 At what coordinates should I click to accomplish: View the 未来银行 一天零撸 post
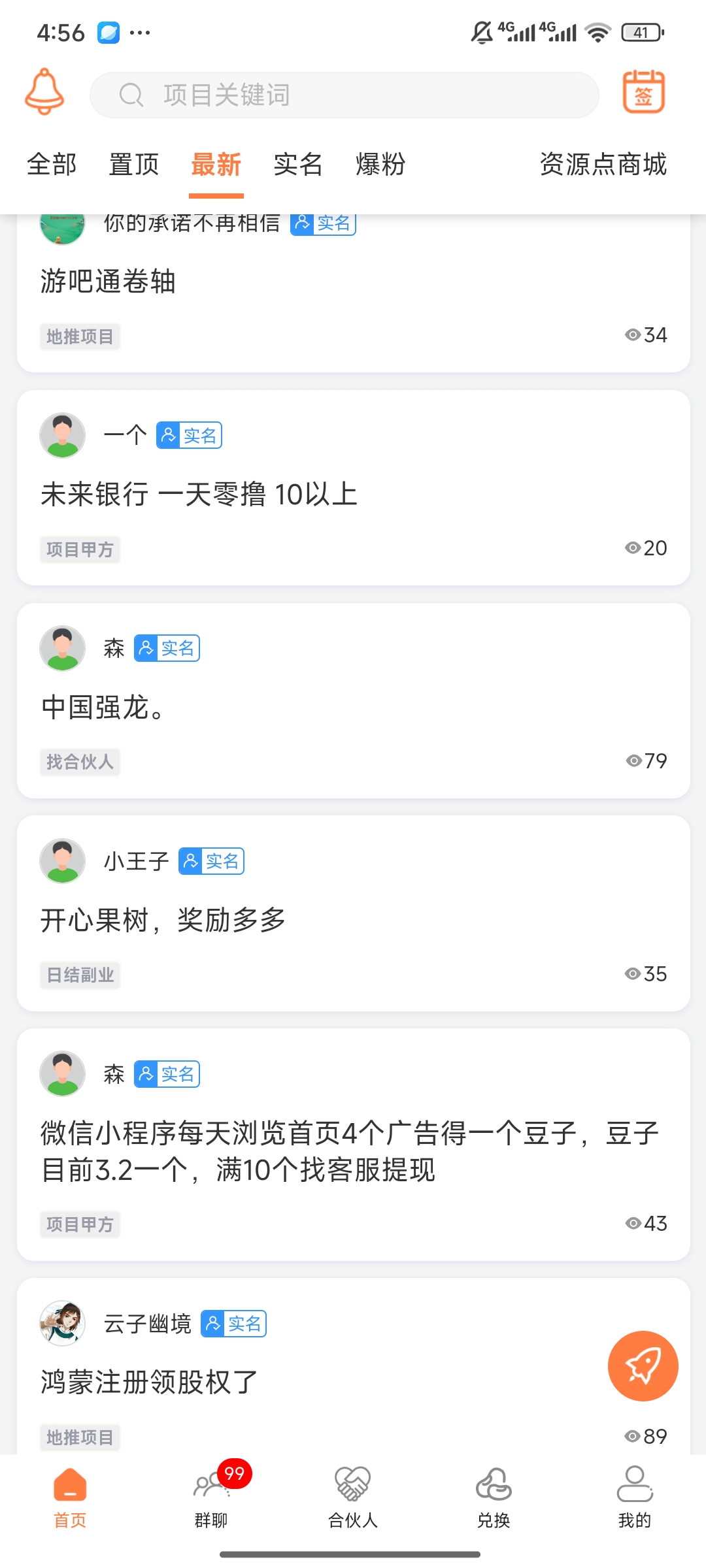199,495
